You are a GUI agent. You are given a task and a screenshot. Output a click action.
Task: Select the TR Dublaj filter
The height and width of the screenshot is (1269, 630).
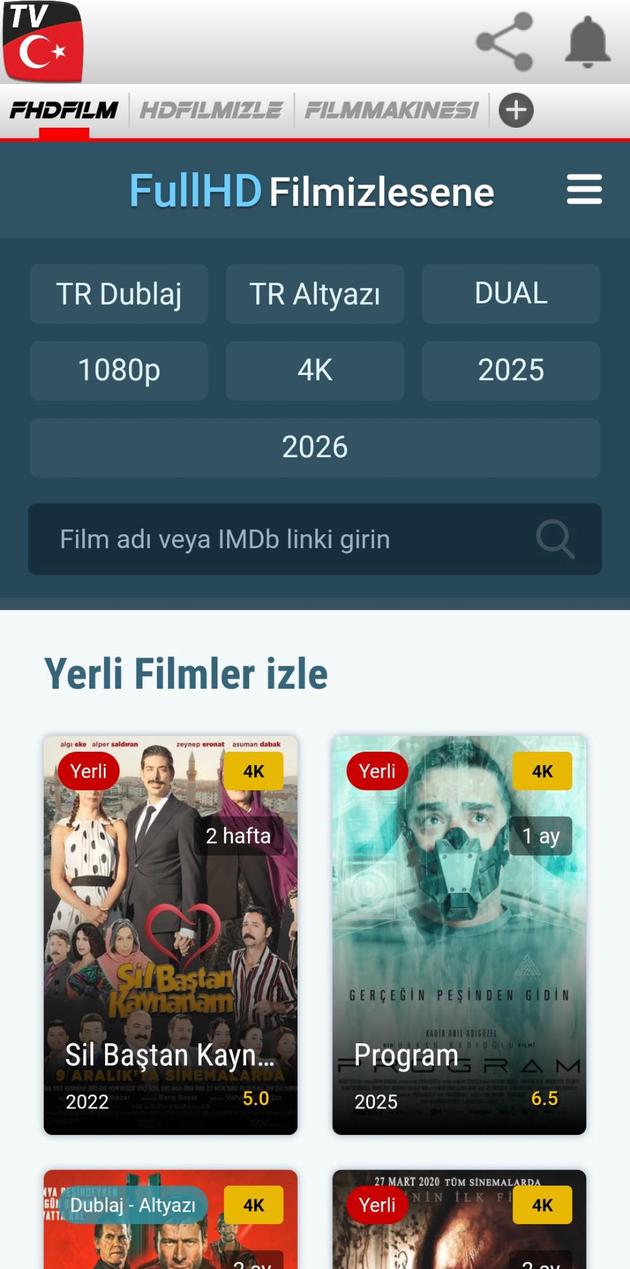coord(119,294)
